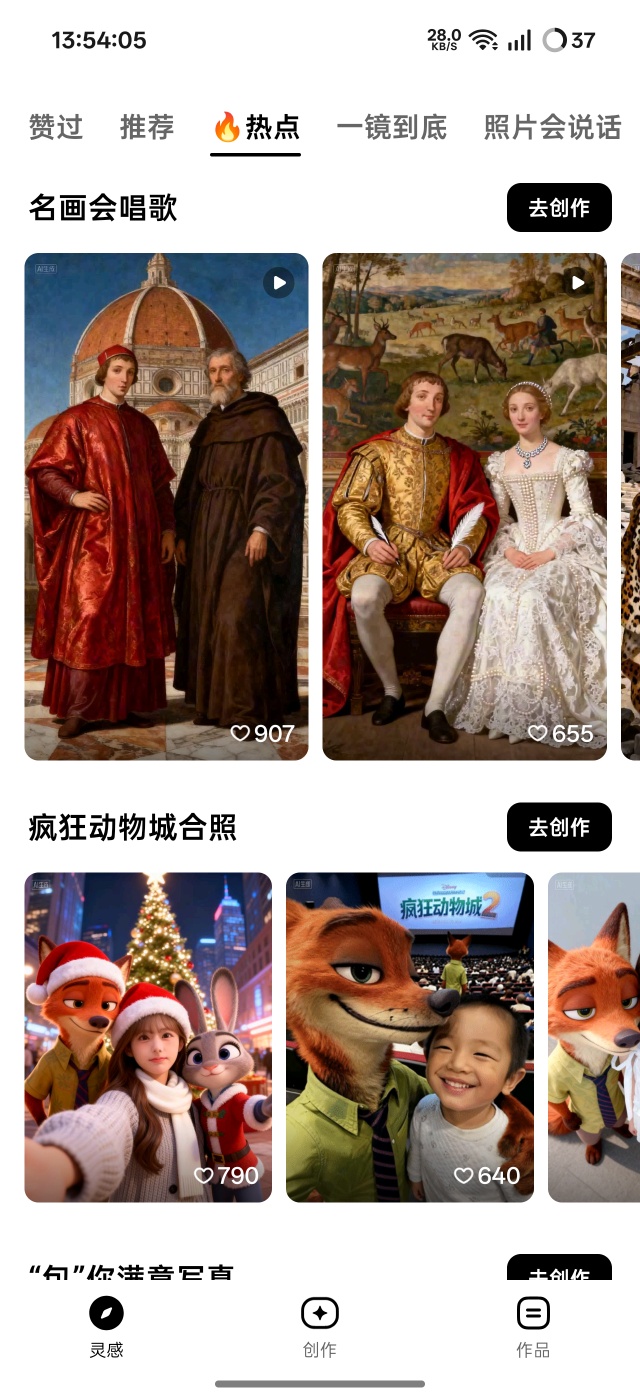Open the painting video with 907 likes
This screenshot has width=640, height=1400.
point(166,506)
